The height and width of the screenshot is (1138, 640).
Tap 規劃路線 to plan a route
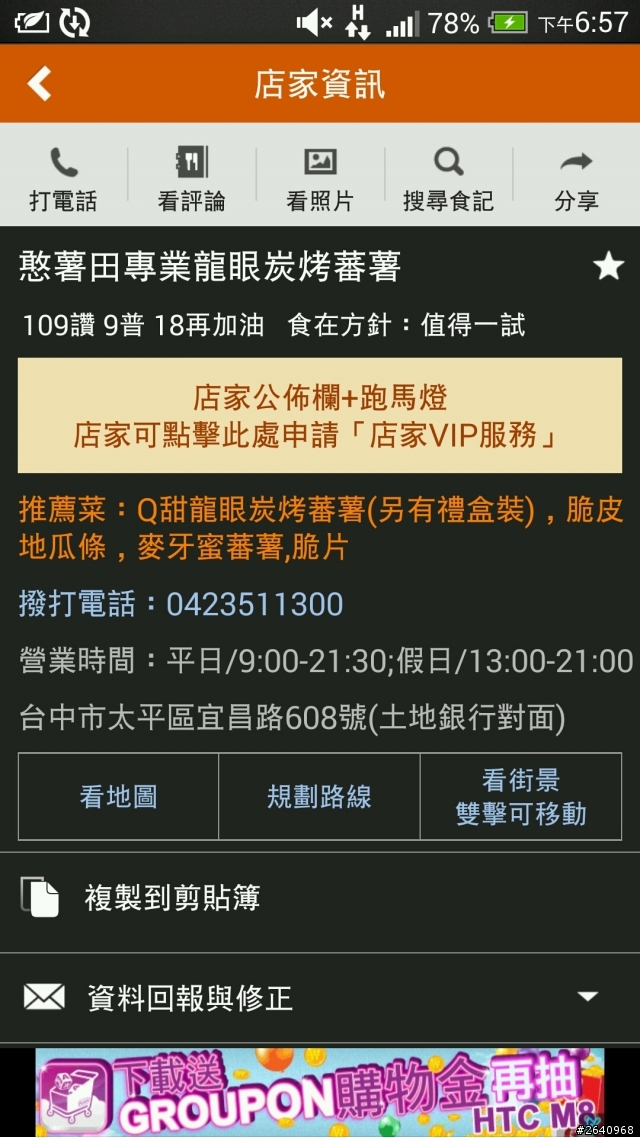coord(319,797)
